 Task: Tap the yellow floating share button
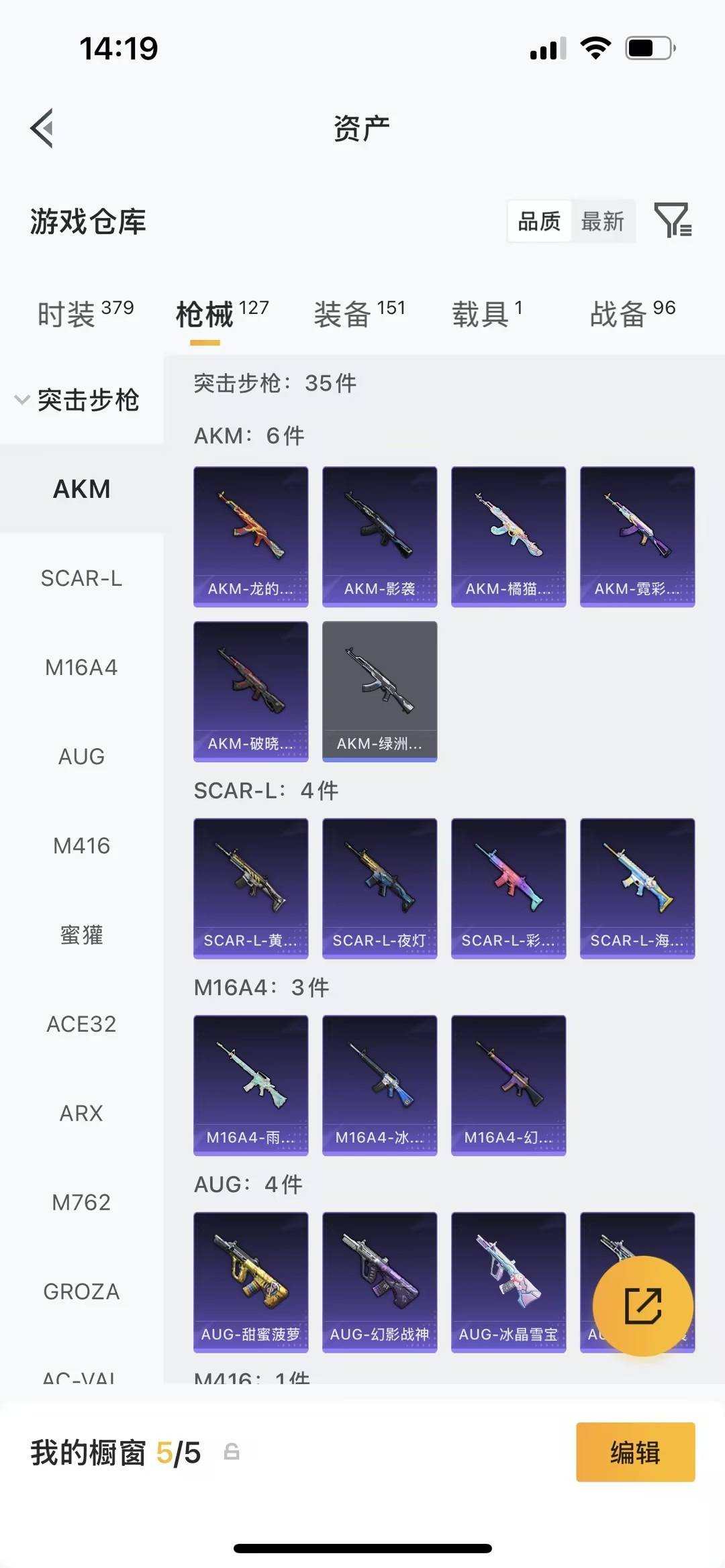pos(642,1306)
